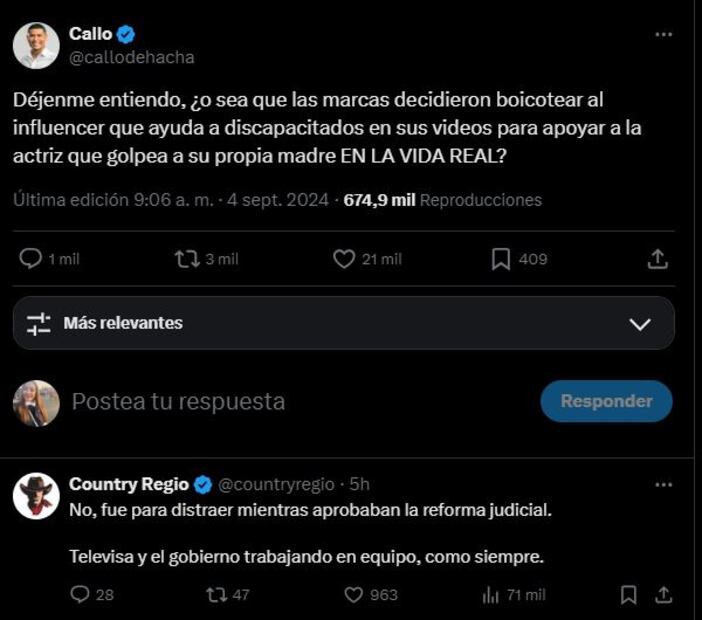Open the 674,9 mil Reproducciones view count
This screenshot has width=702, height=620.
442,199
